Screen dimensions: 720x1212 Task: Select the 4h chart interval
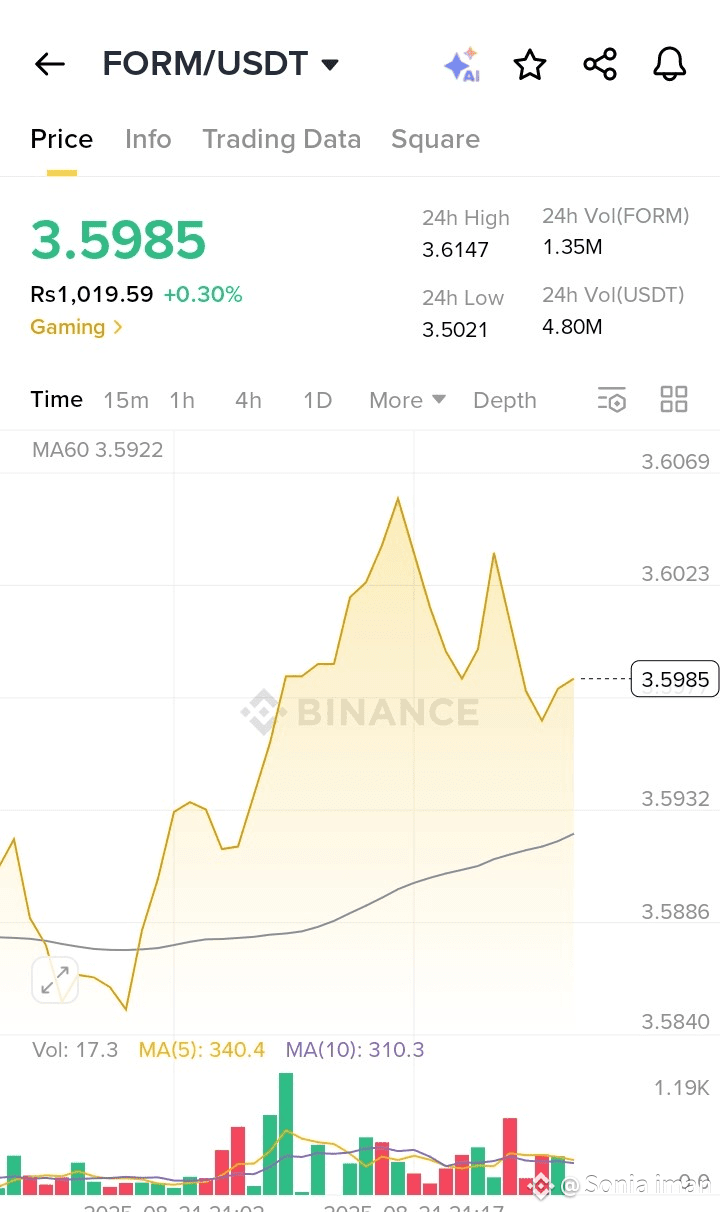click(x=248, y=400)
